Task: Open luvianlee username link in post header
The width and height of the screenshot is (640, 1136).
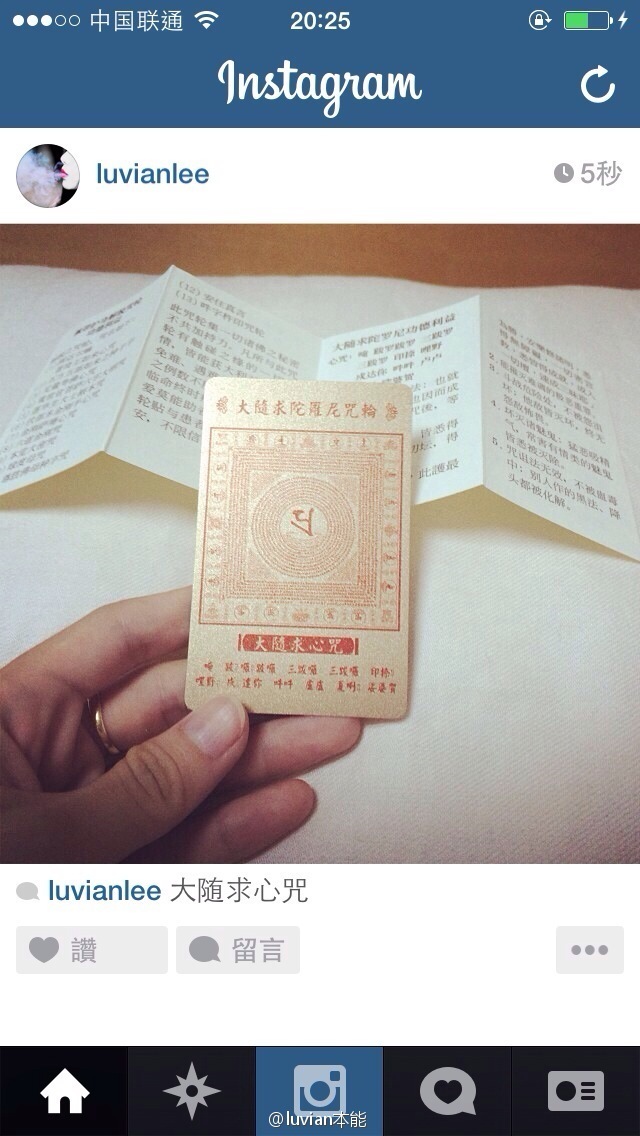Action: pos(152,174)
